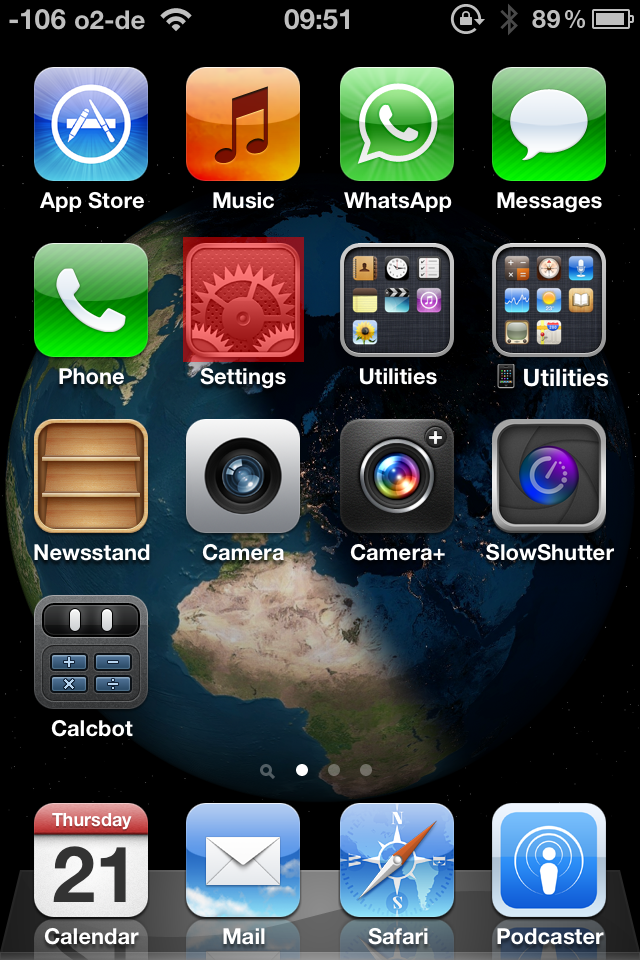Open the Messages app
Image resolution: width=640 pixels, height=960 pixels.
click(x=549, y=124)
